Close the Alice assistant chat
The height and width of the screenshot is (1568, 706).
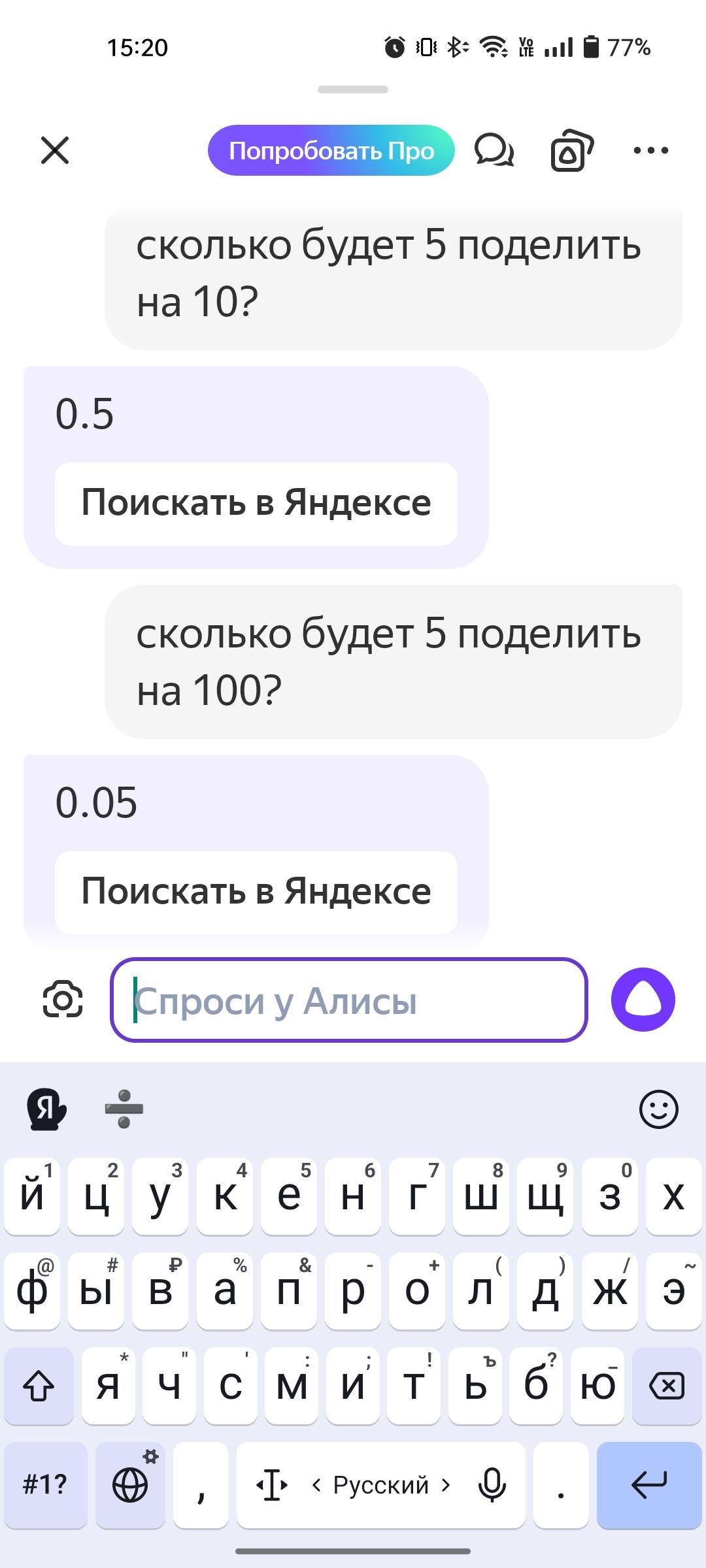(x=55, y=151)
